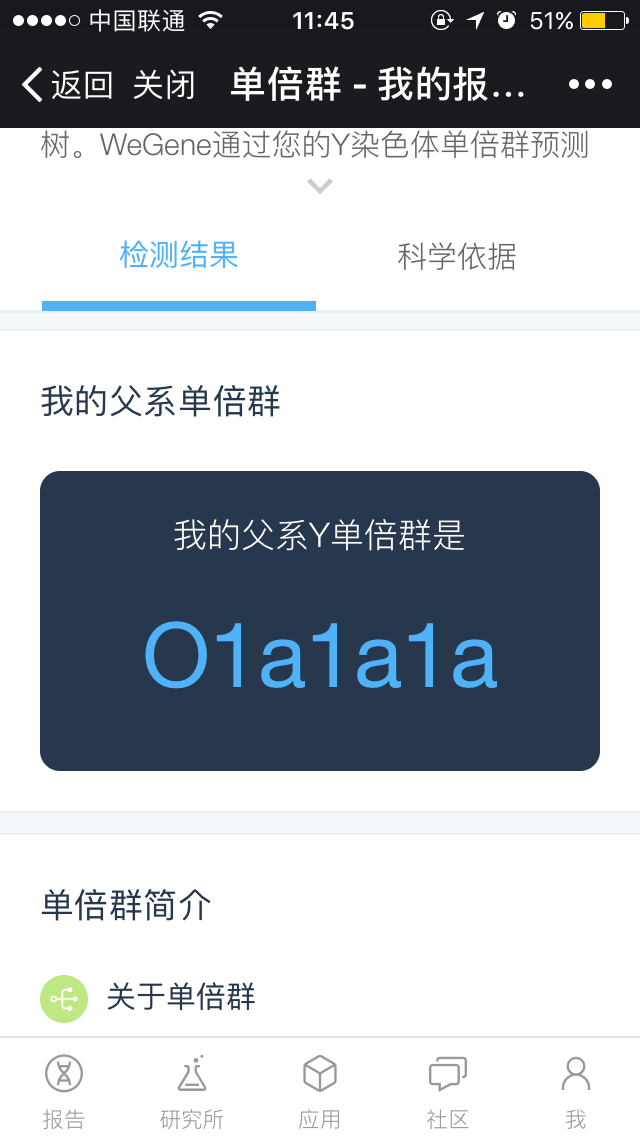Image resolution: width=640 pixels, height=1136 pixels.
Task: Close the page with 关闭
Action: click(164, 85)
